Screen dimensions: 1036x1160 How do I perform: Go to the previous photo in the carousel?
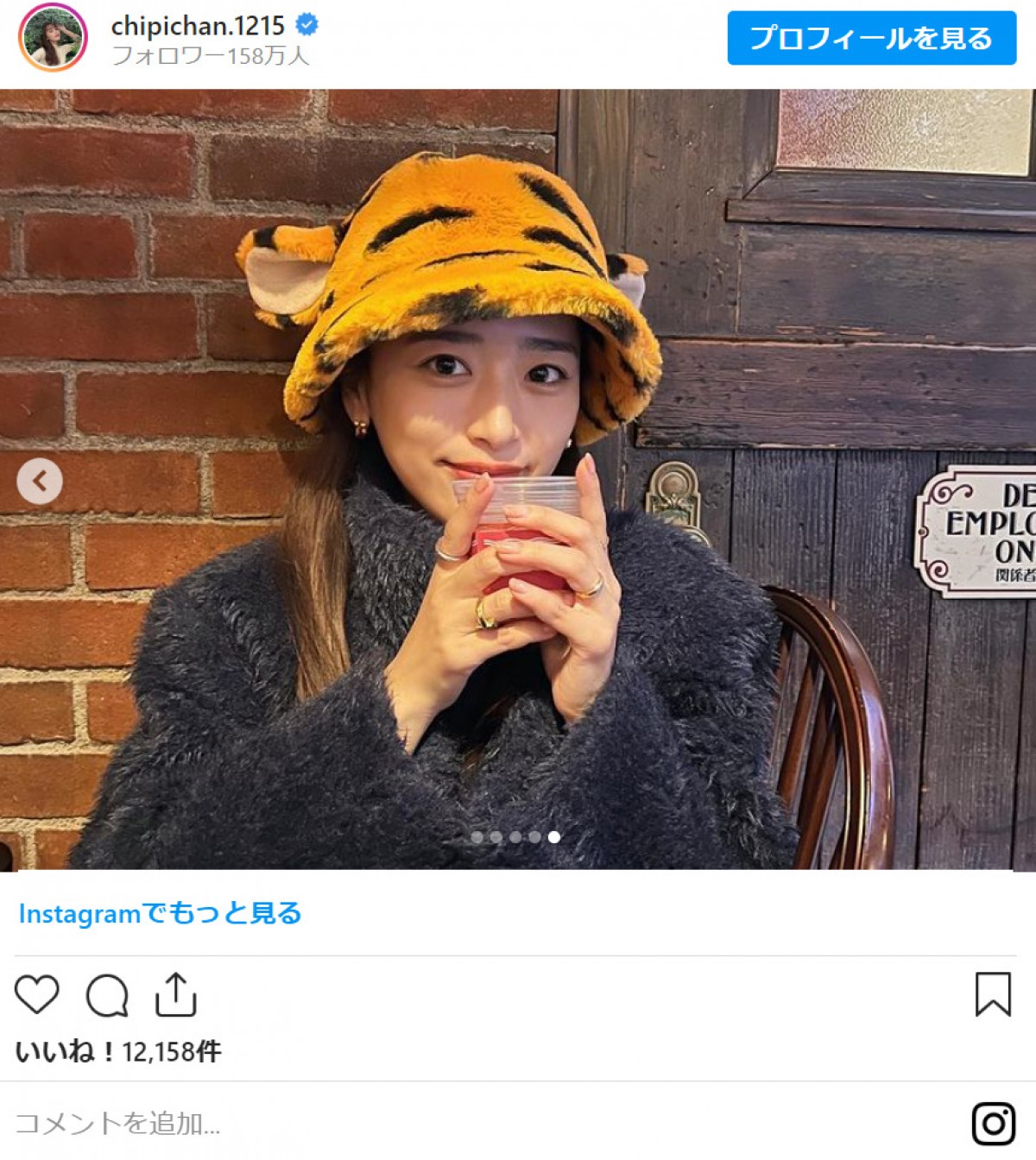point(40,481)
